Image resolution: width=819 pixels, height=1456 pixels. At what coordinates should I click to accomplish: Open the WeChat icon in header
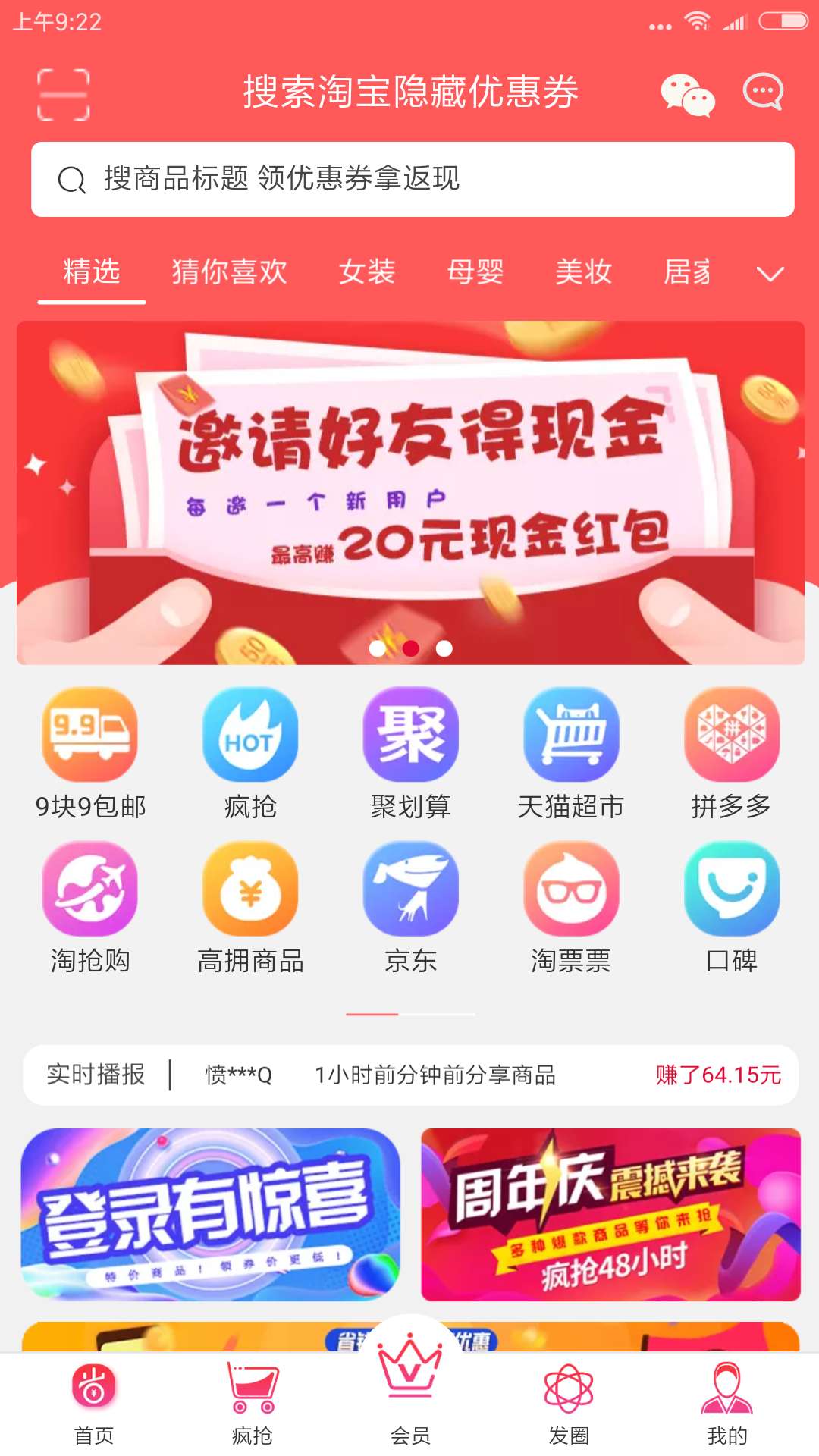[x=687, y=94]
